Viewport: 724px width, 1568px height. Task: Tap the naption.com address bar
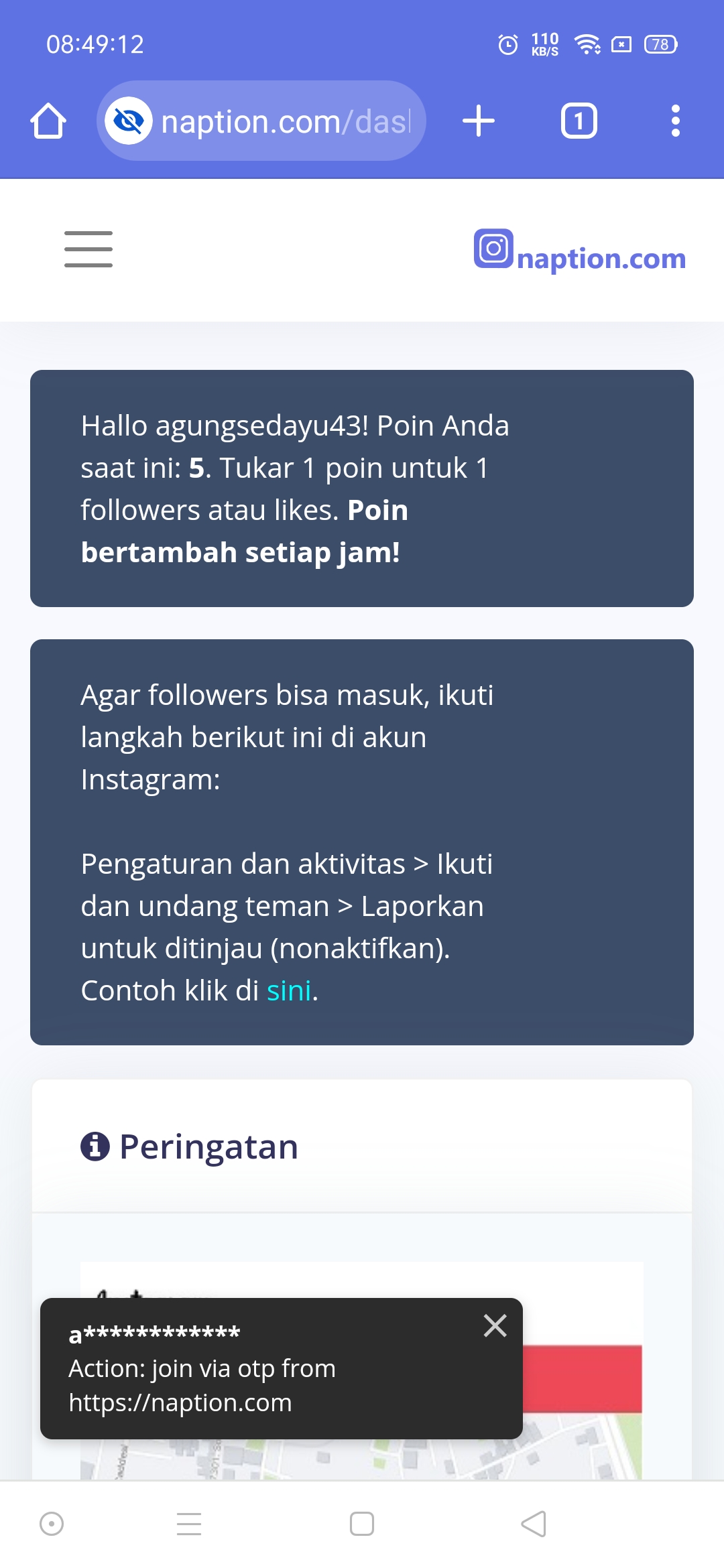tap(285, 121)
